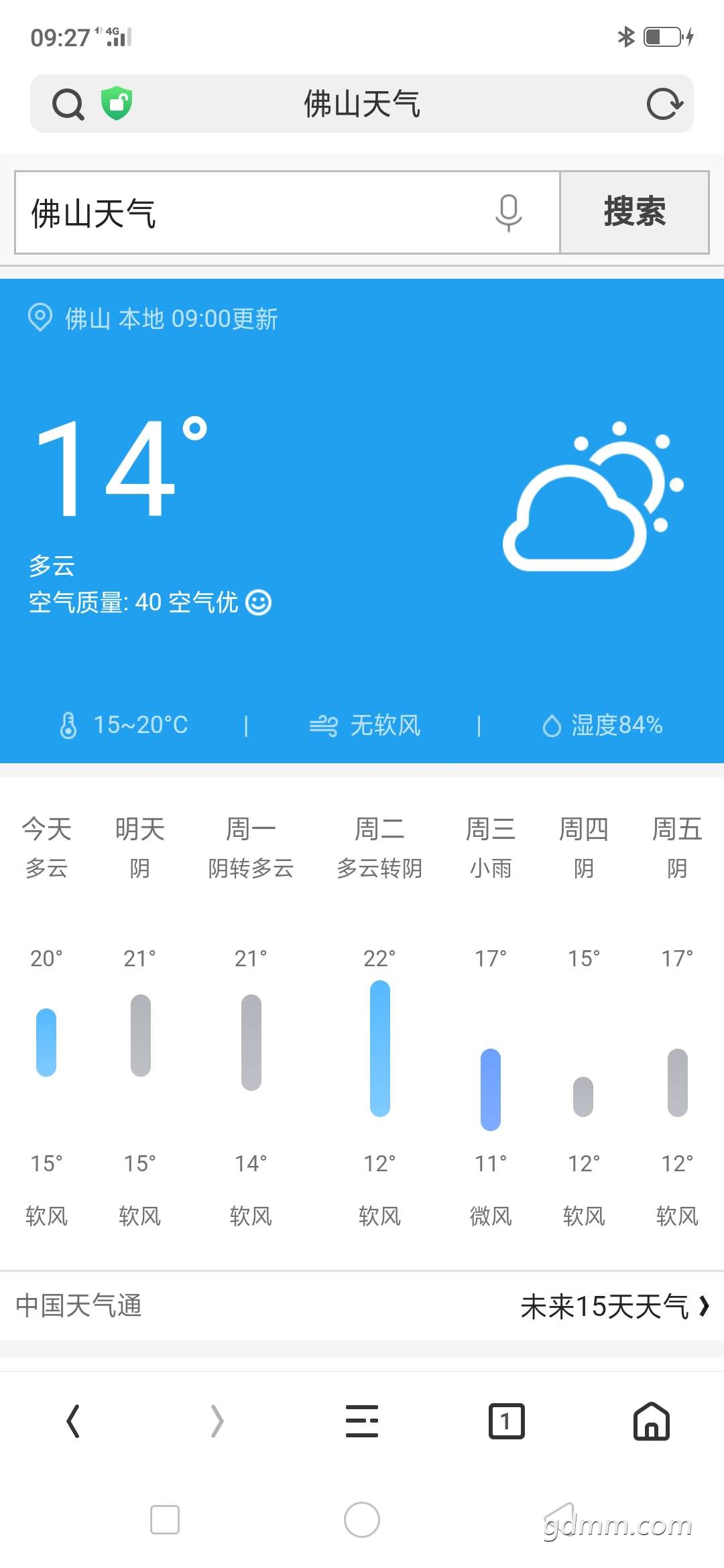The height and width of the screenshot is (1568, 724).
Task: Tap the 佛山天气 address bar title
Action: 362,104
